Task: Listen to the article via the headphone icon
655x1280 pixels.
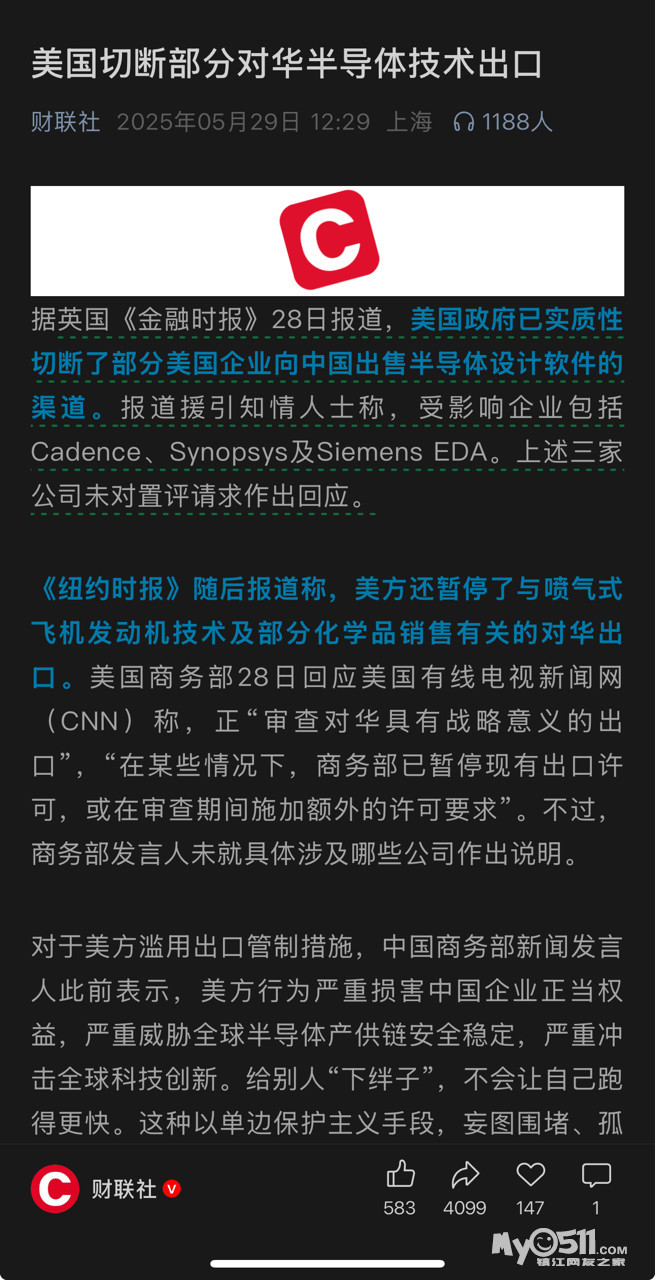Action: pyautogui.click(x=463, y=122)
